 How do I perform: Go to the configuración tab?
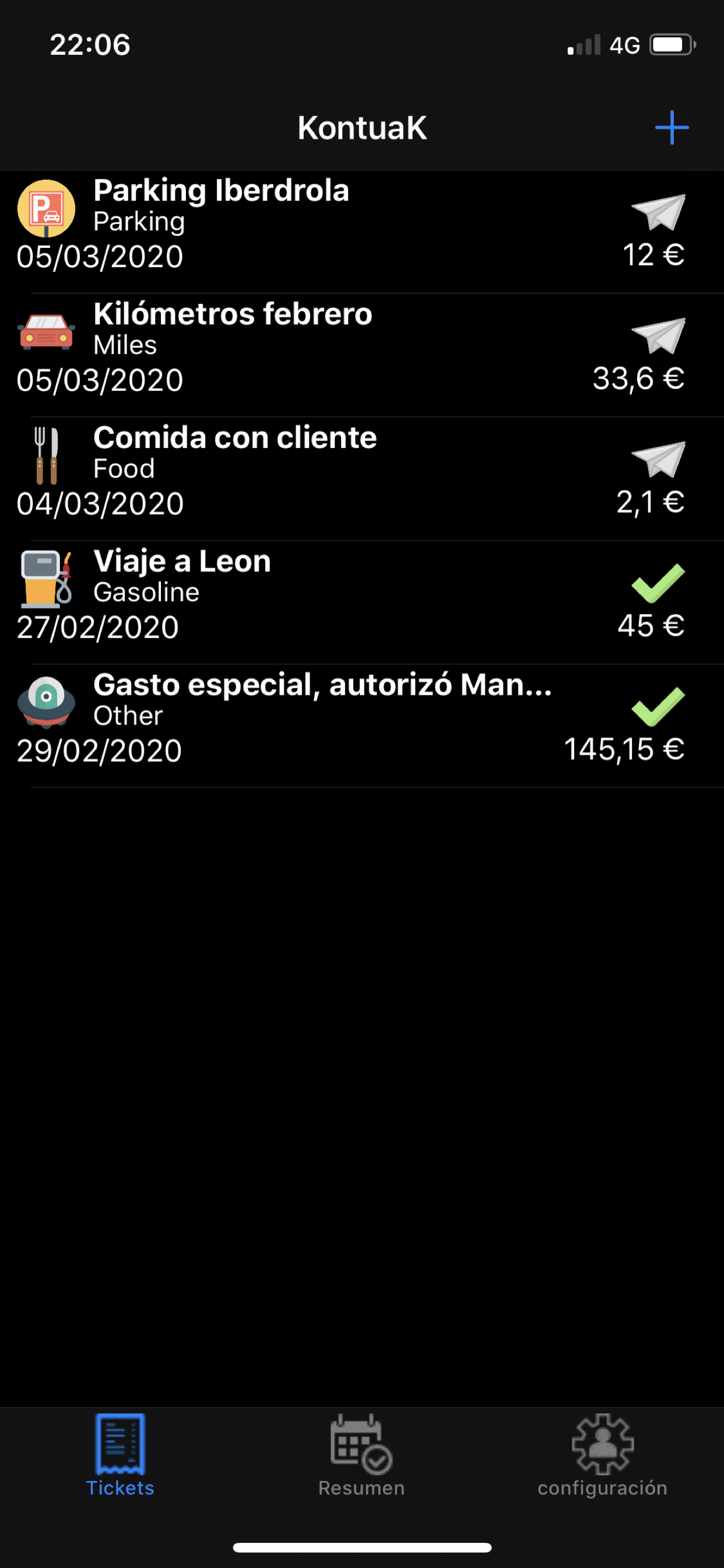602,1456
